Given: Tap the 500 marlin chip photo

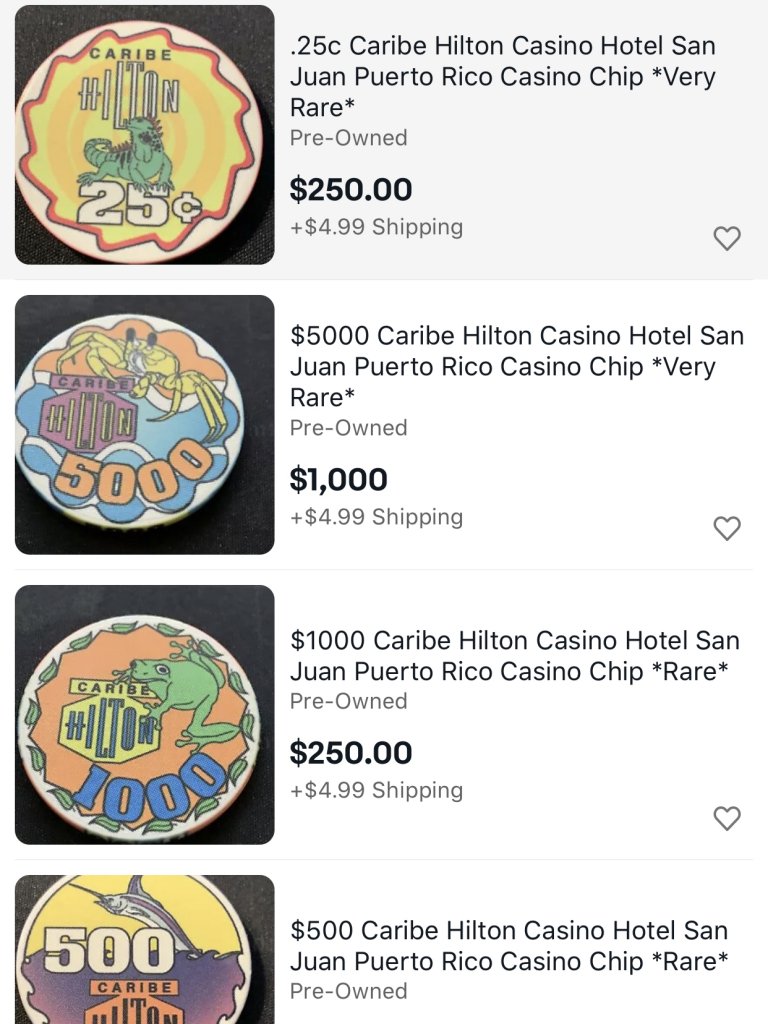Looking at the screenshot, I should click(145, 950).
